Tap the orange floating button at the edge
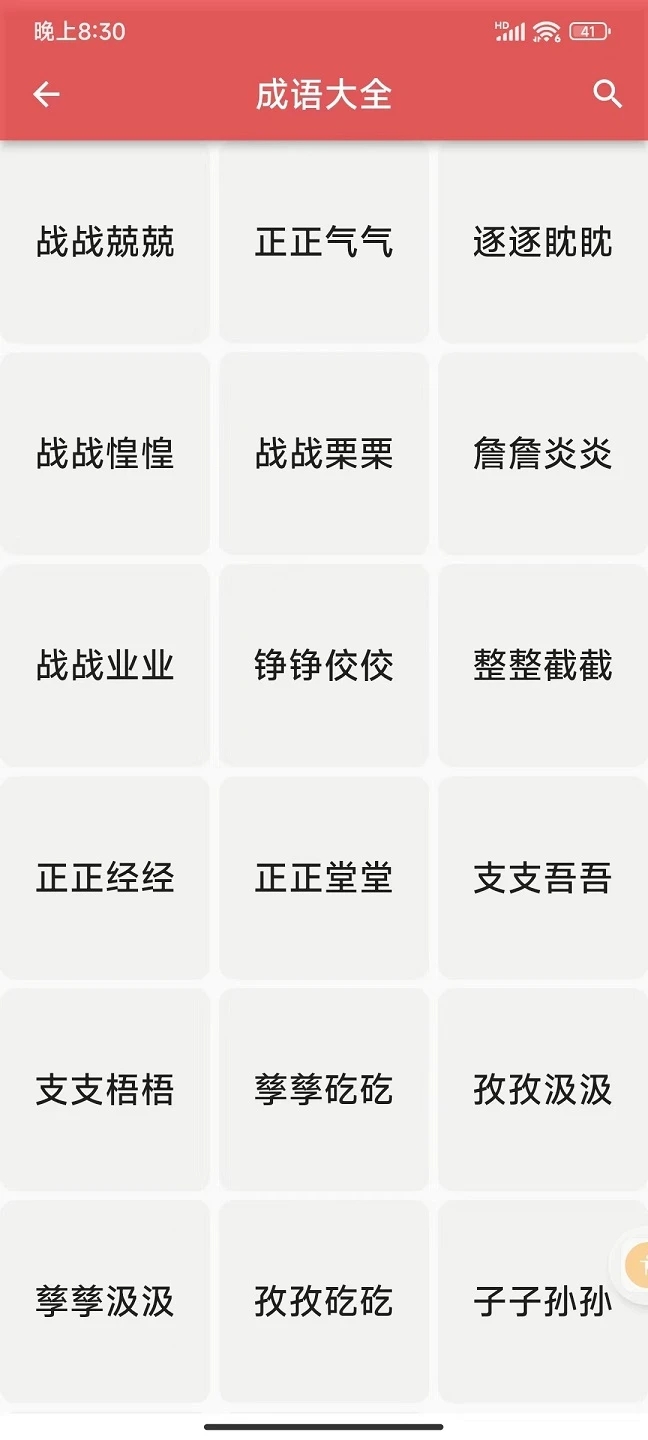The height and width of the screenshot is (1440, 648). click(x=637, y=1265)
